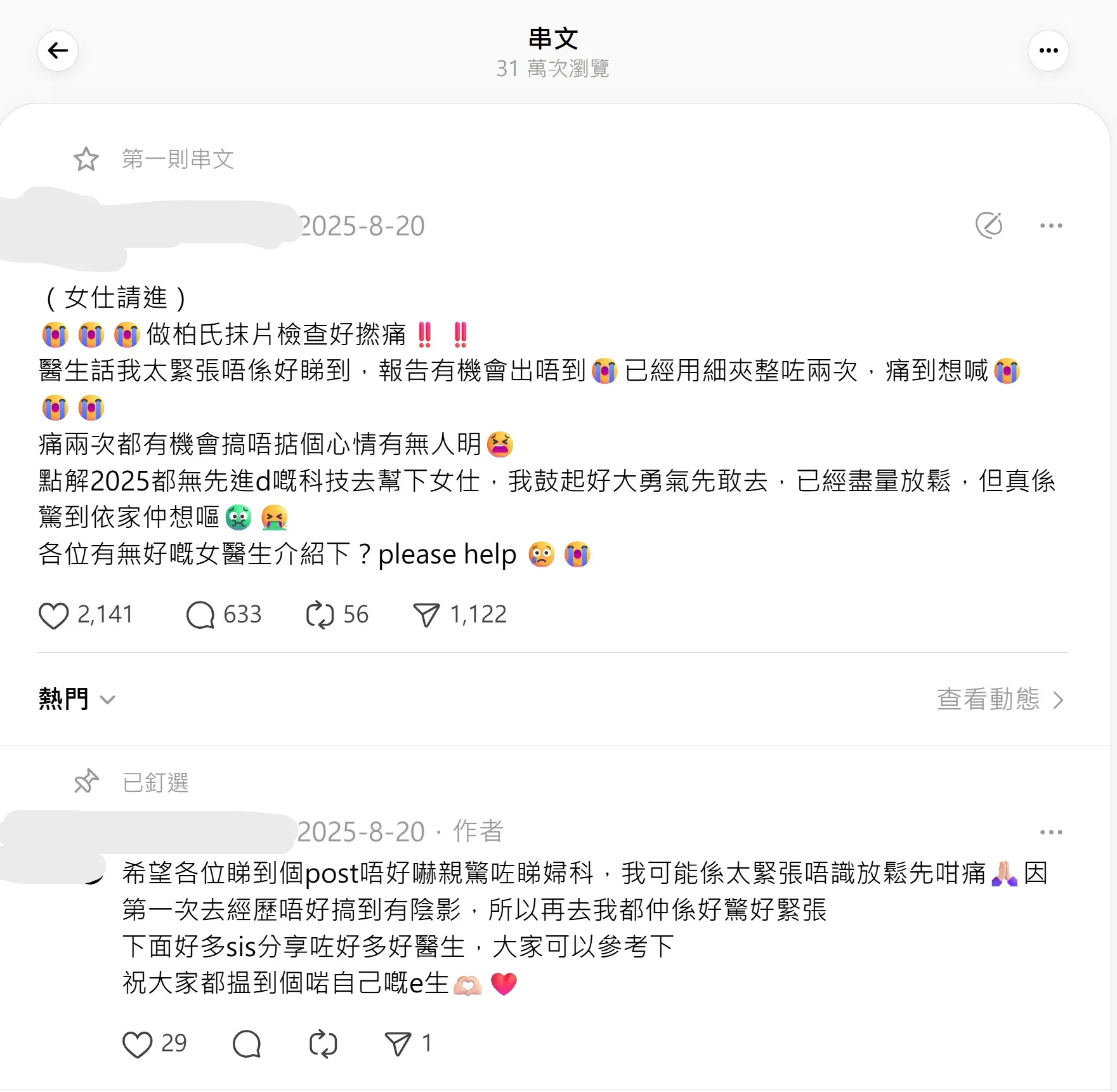The height and width of the screenshot is (1092, 1117).
Task: Share the main post with 1,122 shares
Action: point(426,615)
